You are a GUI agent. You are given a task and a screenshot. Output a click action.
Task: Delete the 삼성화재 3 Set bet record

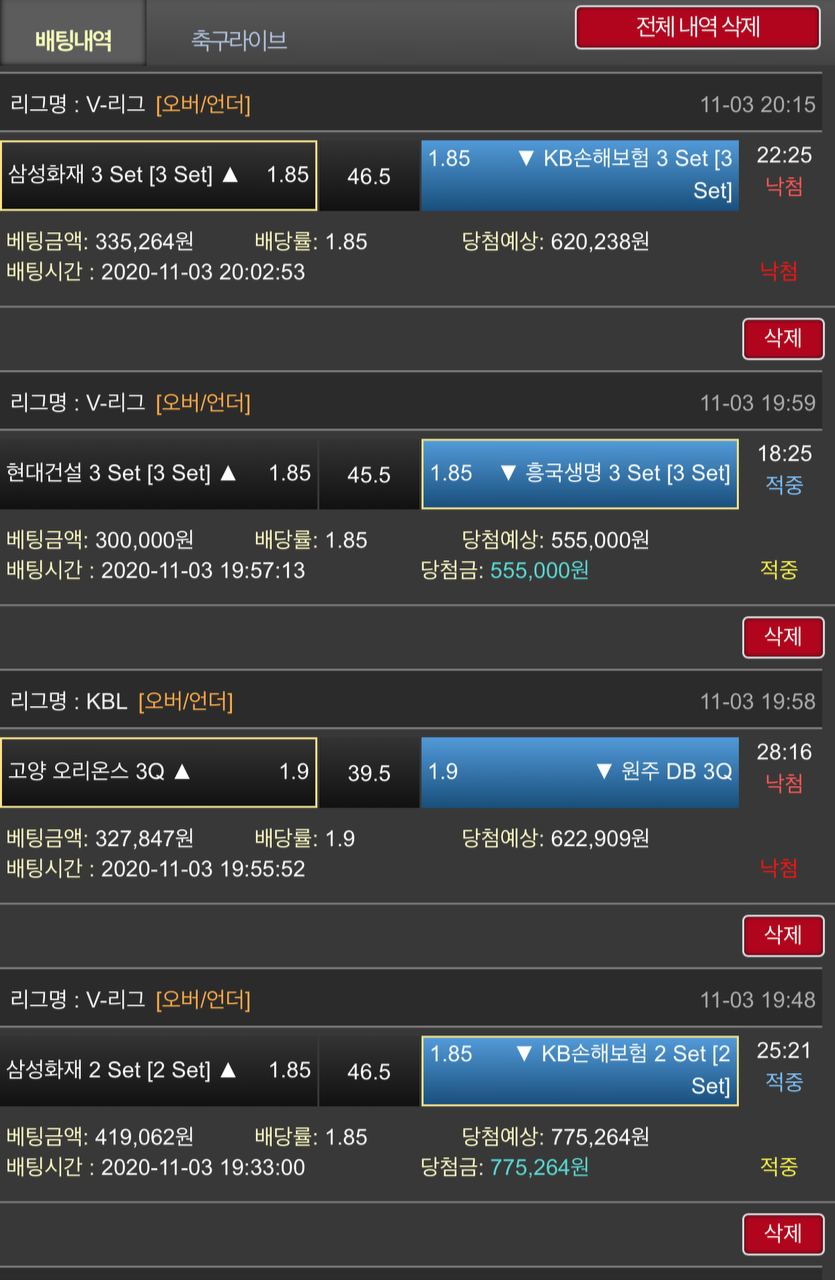(783, 339)
